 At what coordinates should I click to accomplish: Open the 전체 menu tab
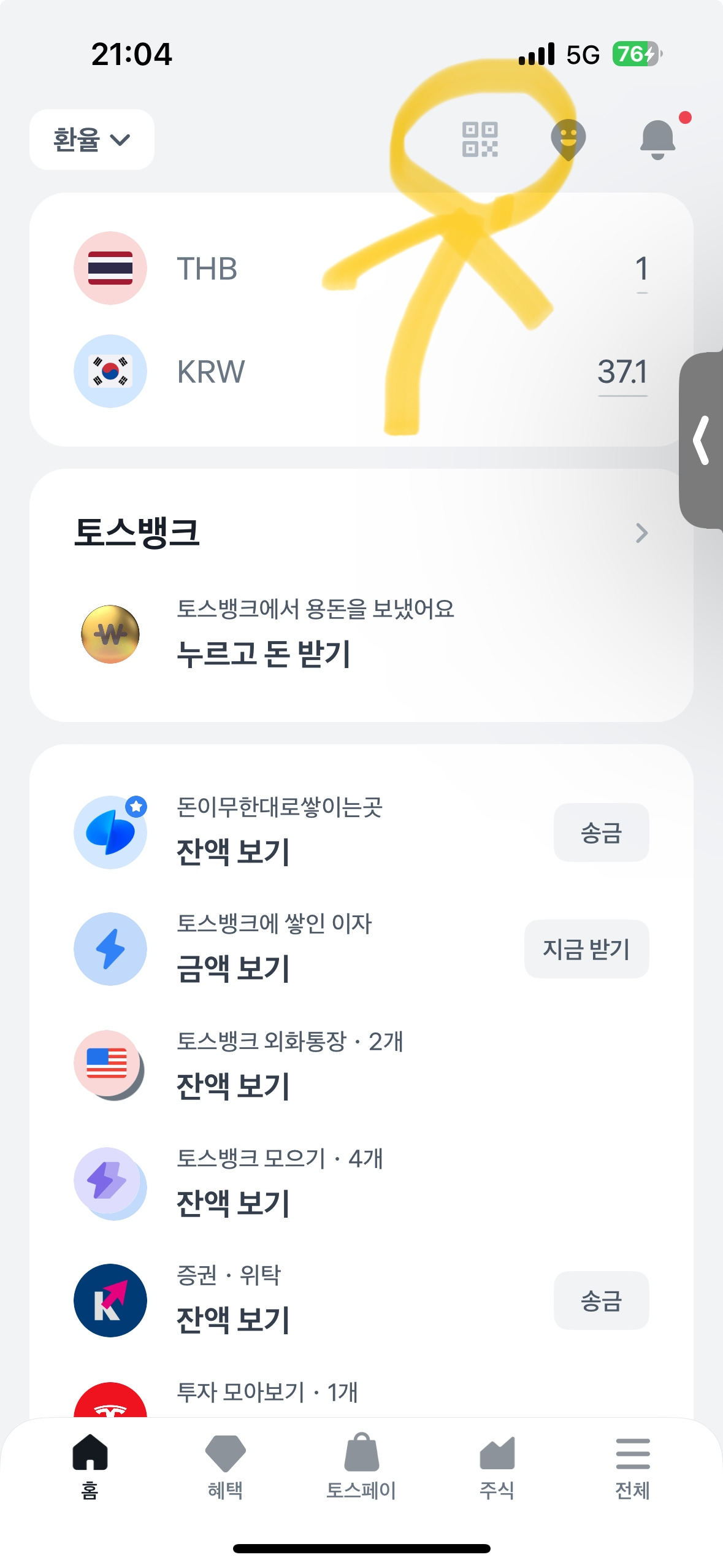pyautogui.click(x=632, y=1466)
